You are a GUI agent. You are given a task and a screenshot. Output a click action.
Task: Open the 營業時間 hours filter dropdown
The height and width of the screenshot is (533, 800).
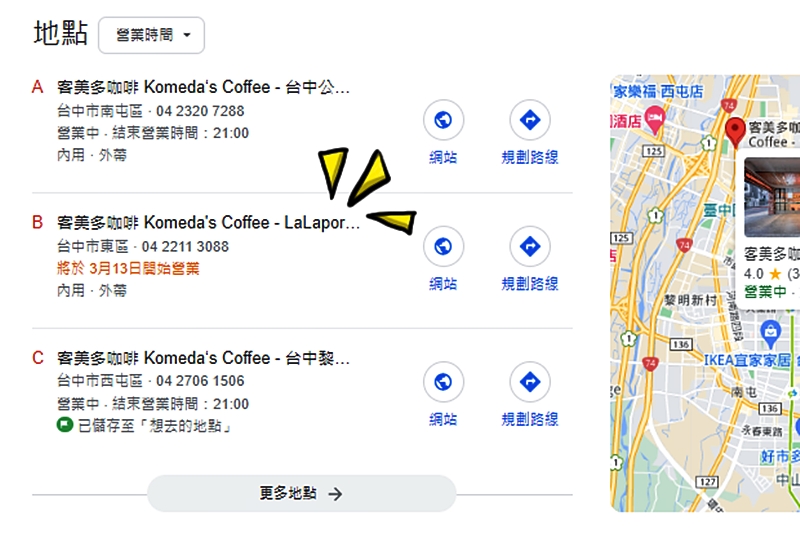click(x=151, y=35)
